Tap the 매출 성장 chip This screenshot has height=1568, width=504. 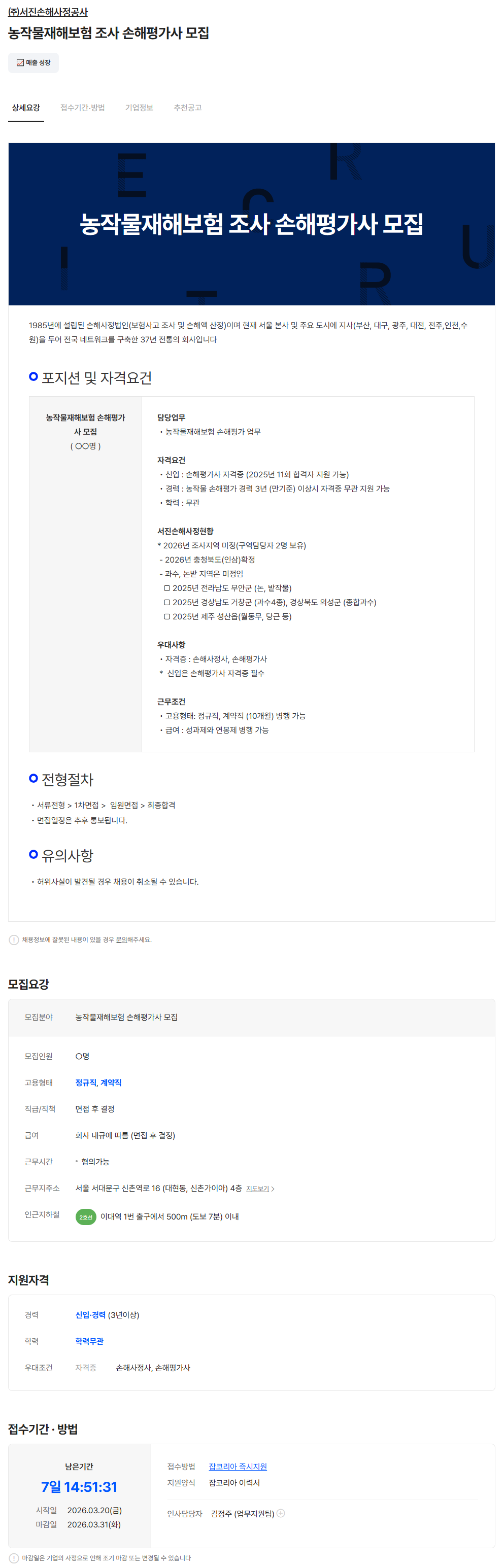(33, 63)
